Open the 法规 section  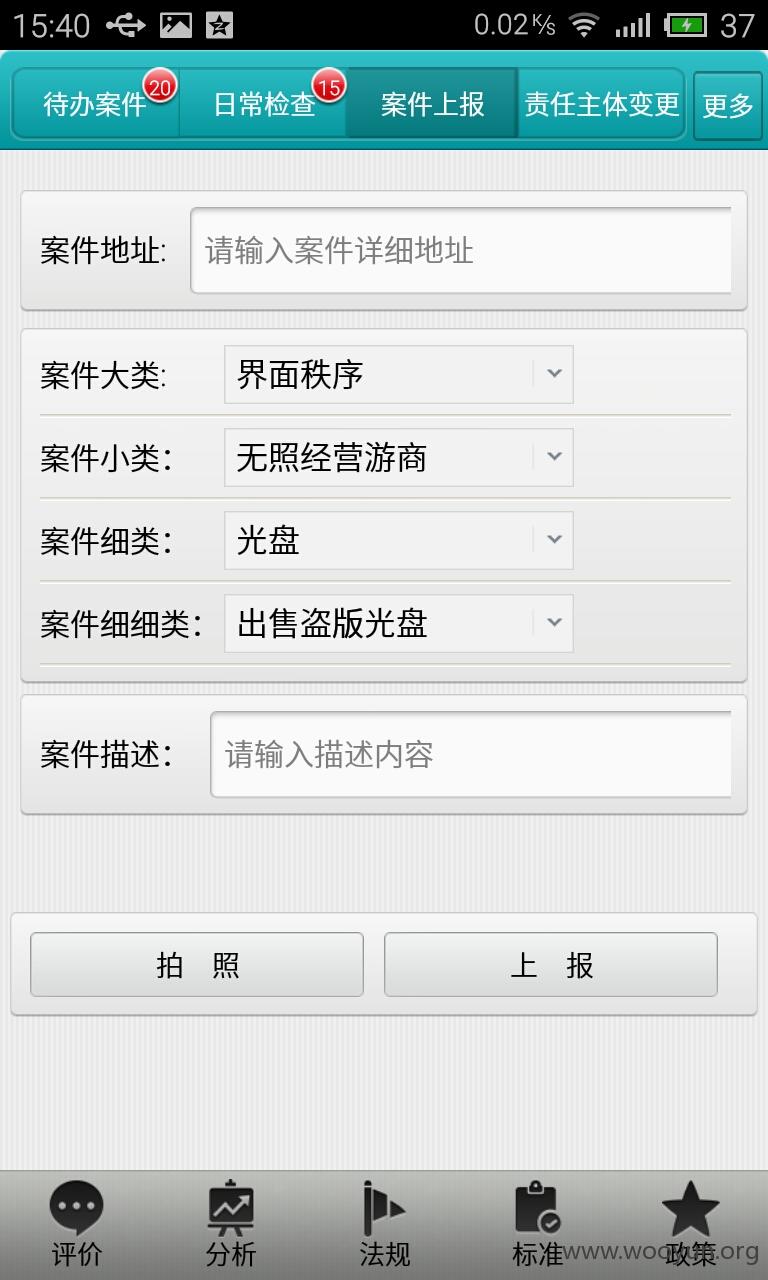click(384, 1224)
